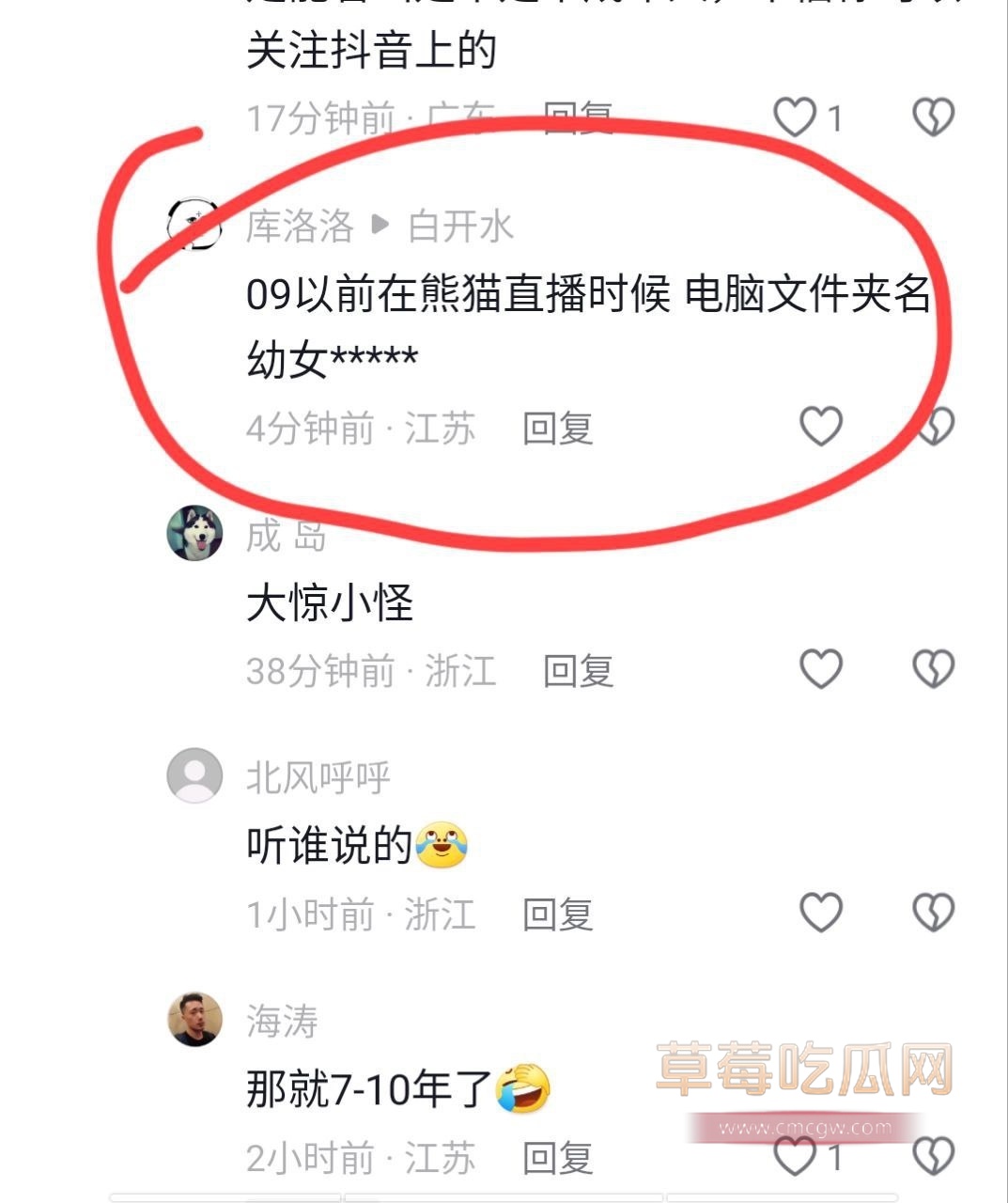
Task: Reply to 海涛's comment
Action: click(558, 1158)
